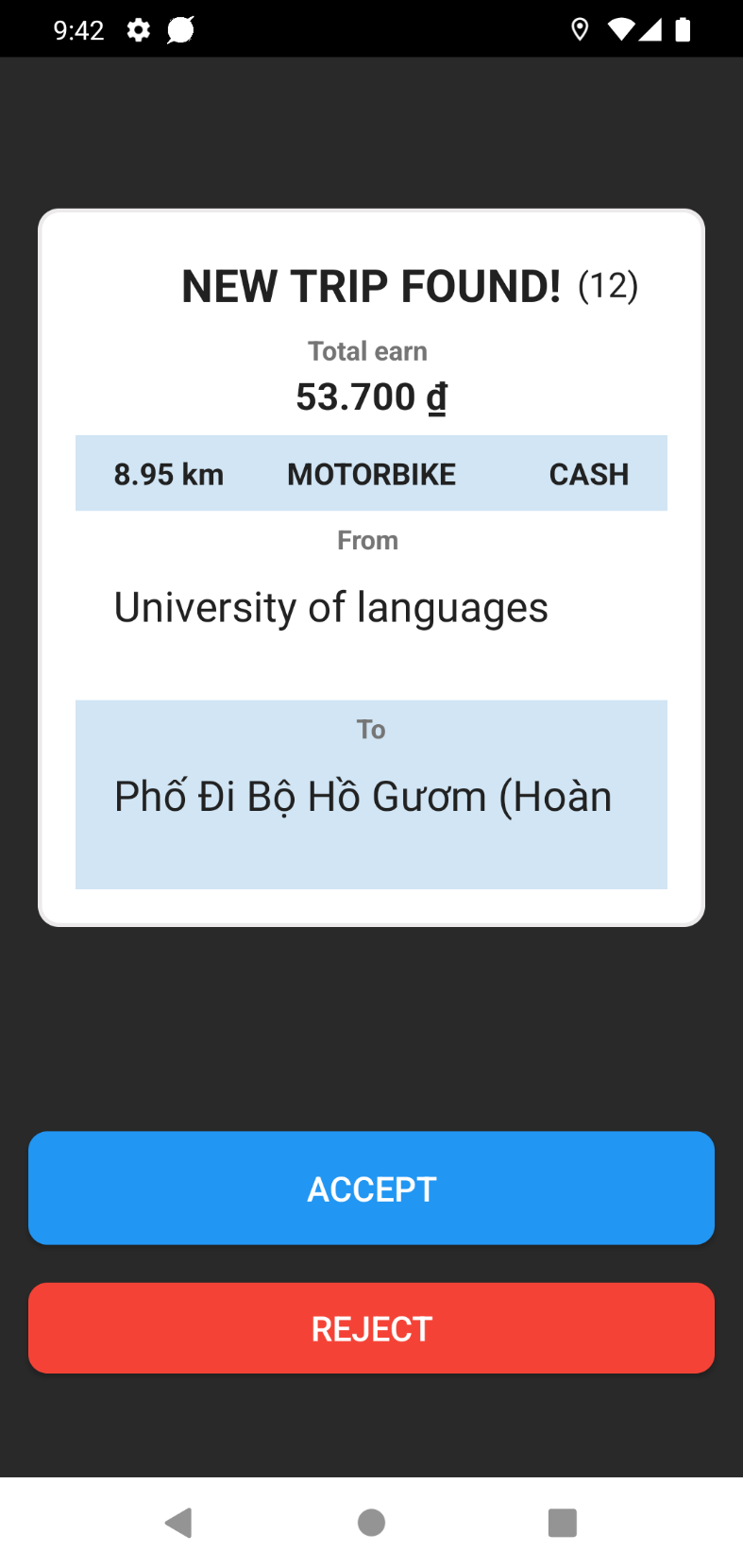Tap the settings gear icon in the status bar
743x1568 pixels.
(138, 29)
